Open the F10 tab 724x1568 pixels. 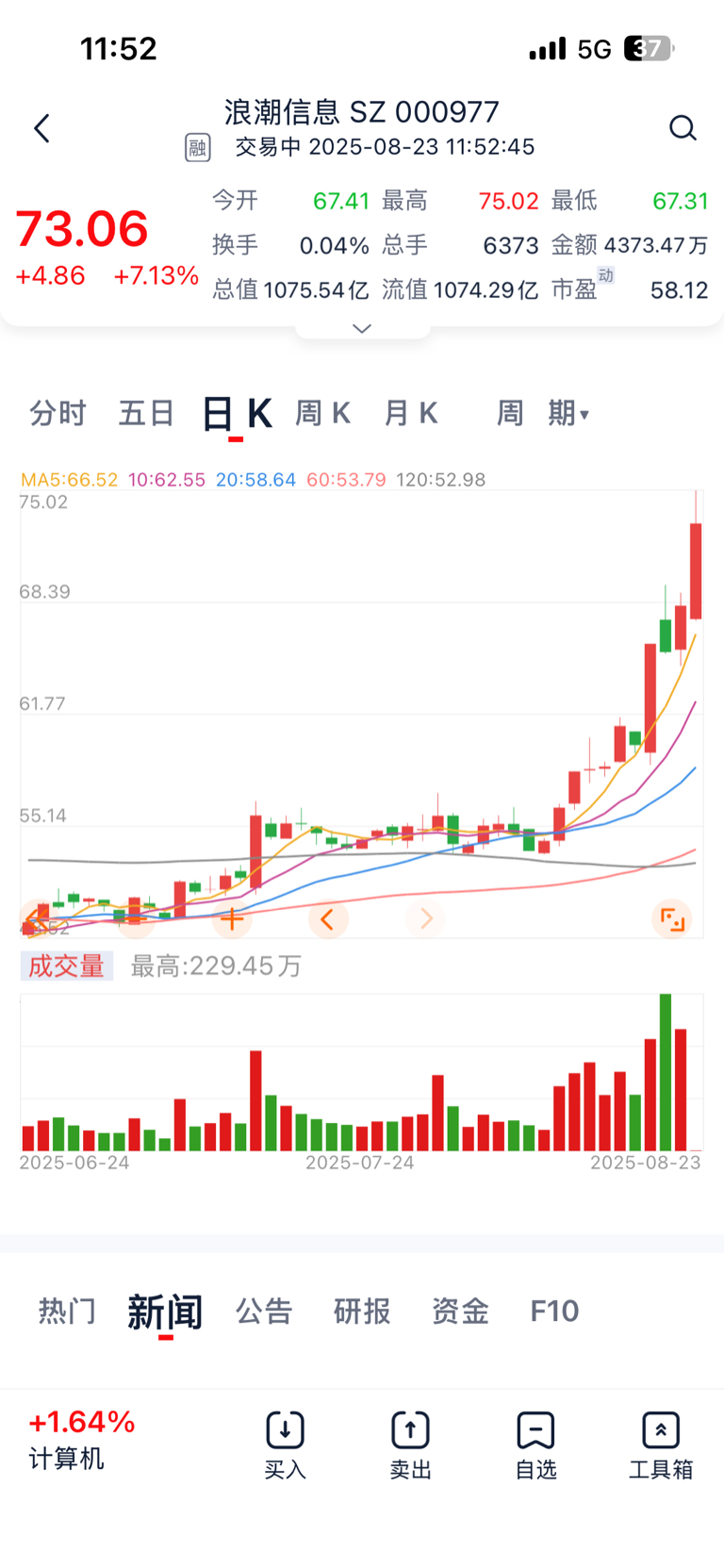coord(554,1311)
